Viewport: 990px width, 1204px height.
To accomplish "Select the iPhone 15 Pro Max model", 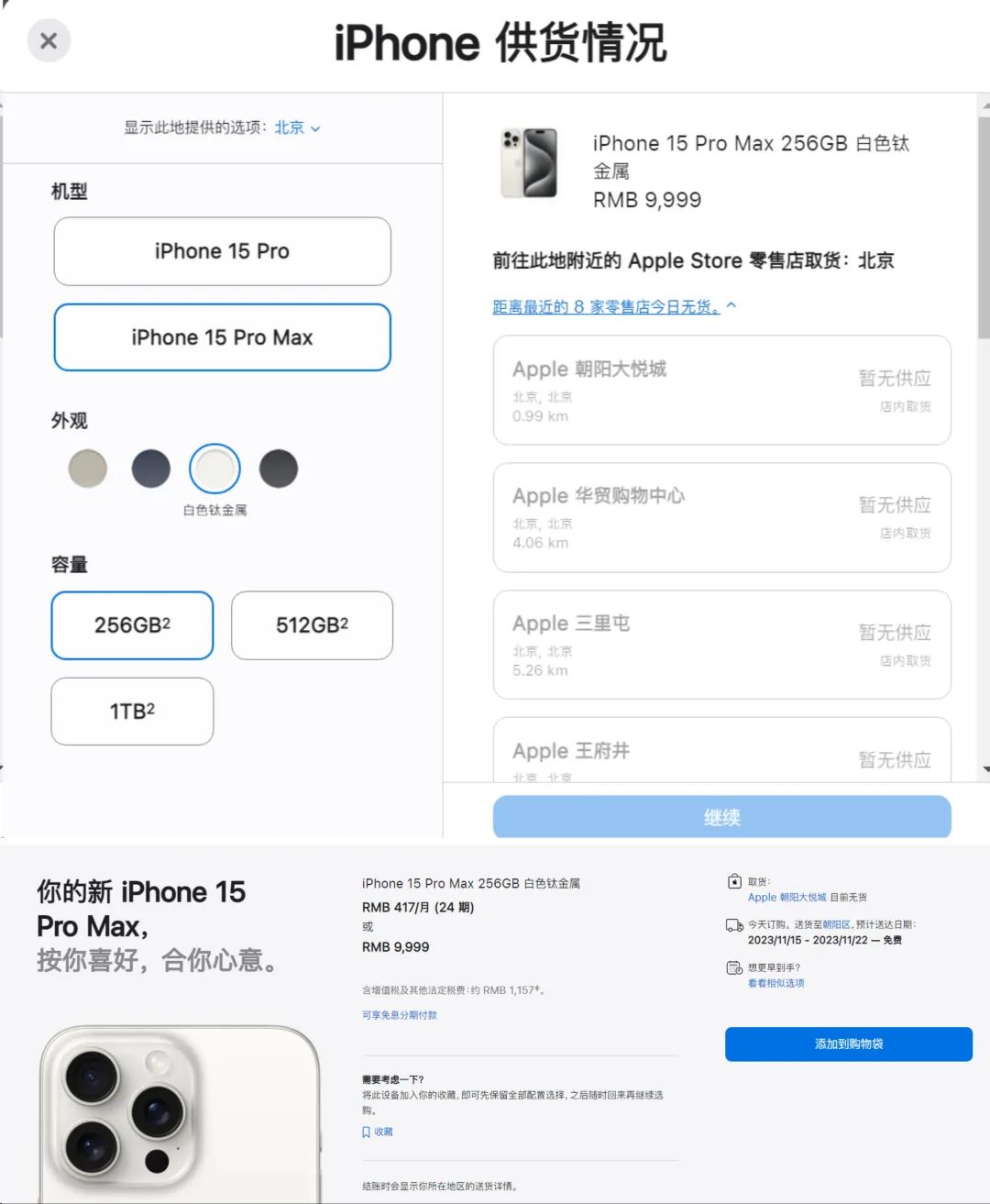I will coord(222,337).
